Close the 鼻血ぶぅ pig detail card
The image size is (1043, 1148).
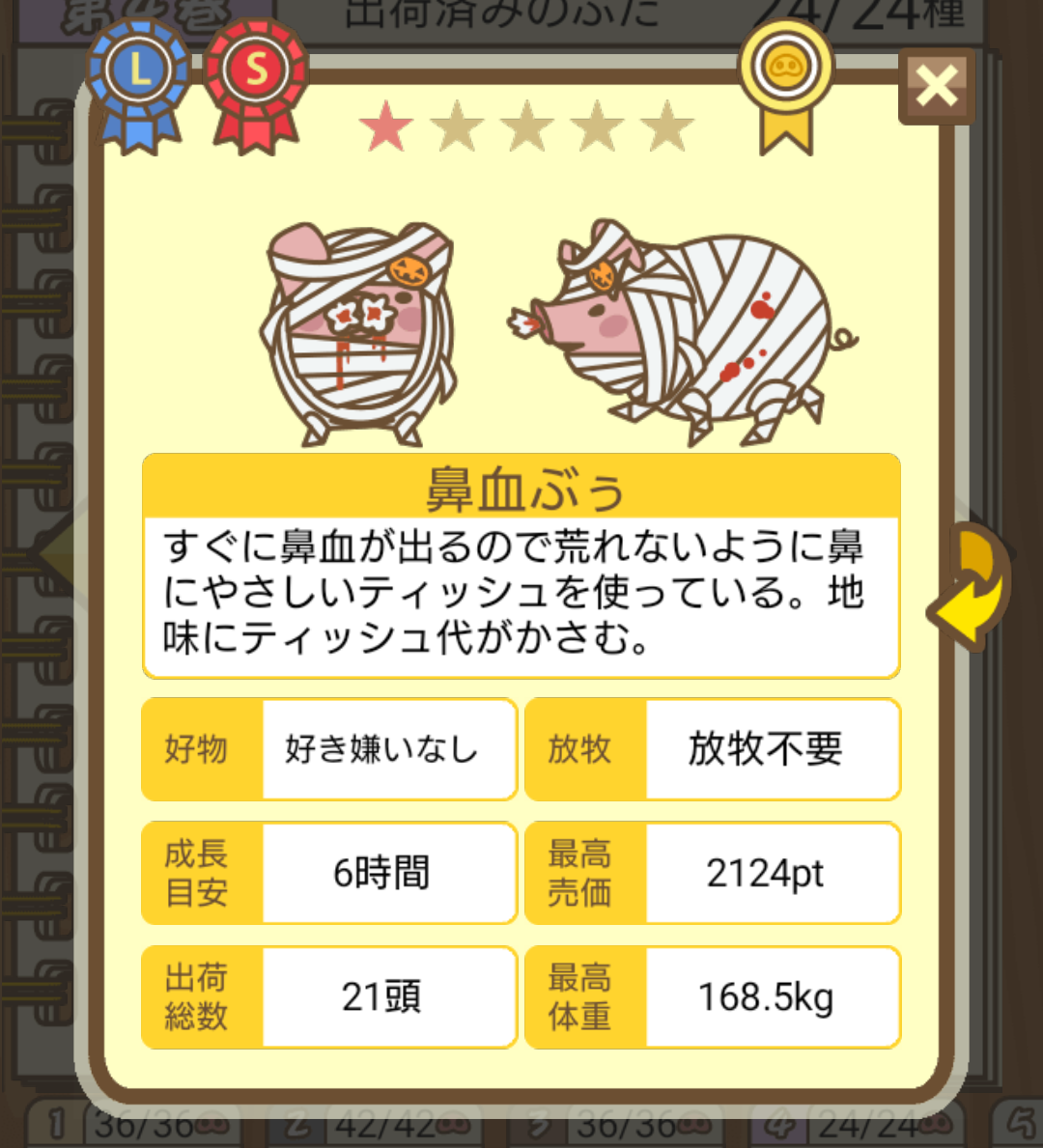pos(936,86)
